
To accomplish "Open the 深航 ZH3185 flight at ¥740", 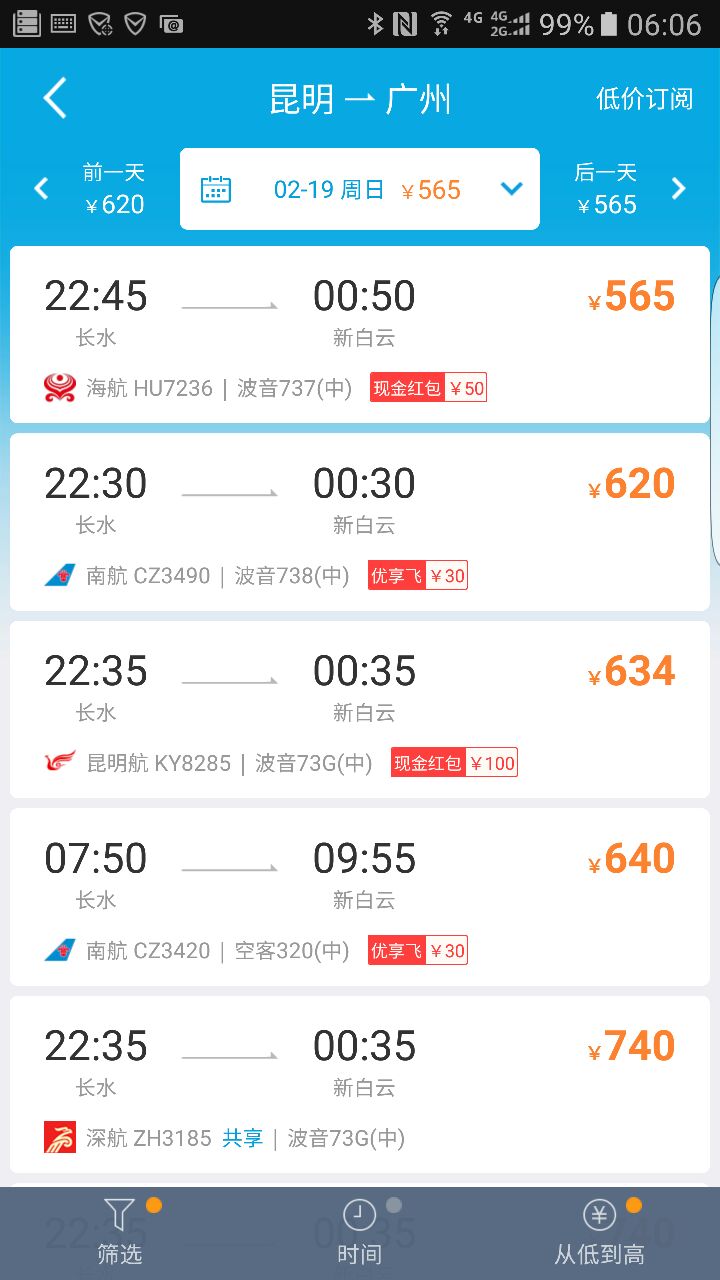I will click(360, 1084).
